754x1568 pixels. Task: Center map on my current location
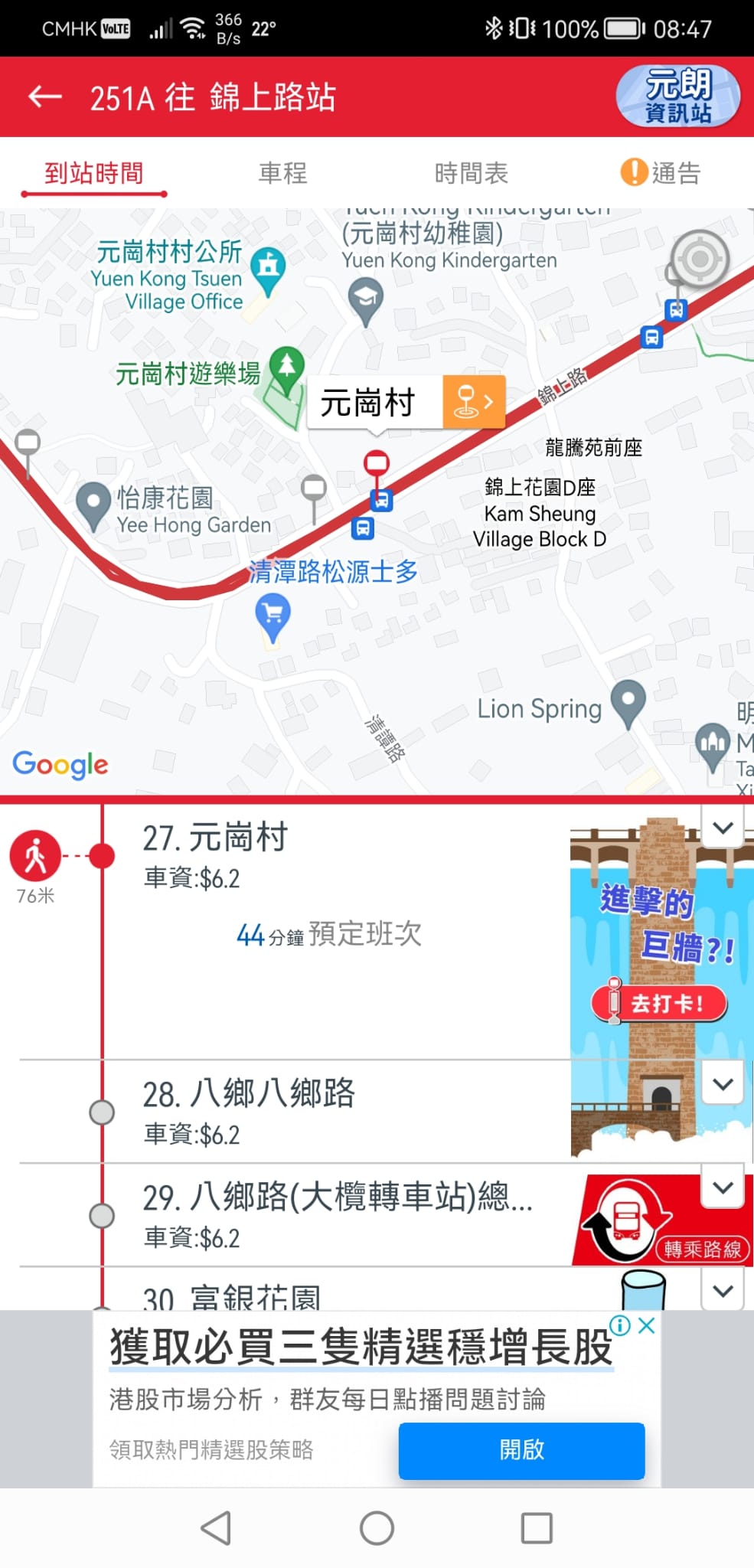698,259
